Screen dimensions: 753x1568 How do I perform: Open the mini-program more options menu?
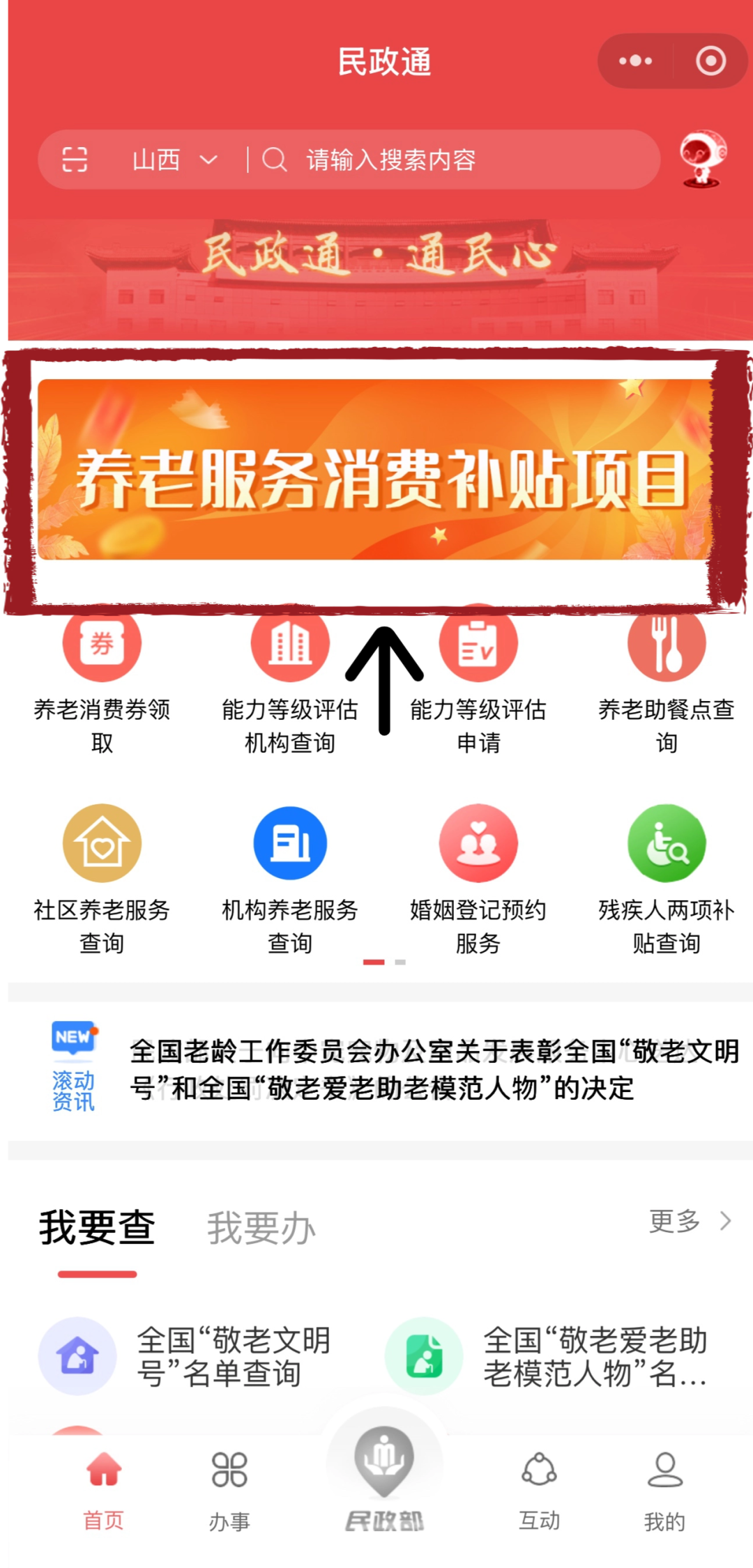(x=634, y=61)
